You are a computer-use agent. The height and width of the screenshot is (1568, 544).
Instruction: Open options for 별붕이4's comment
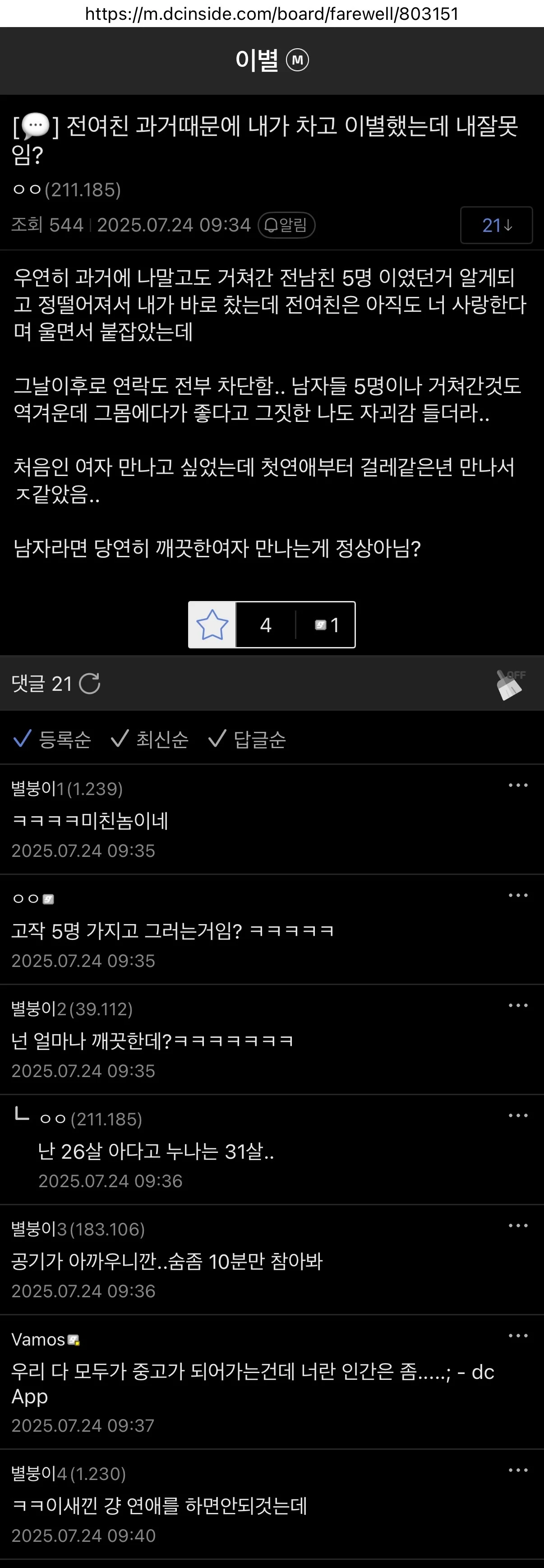click(518, 1471)
